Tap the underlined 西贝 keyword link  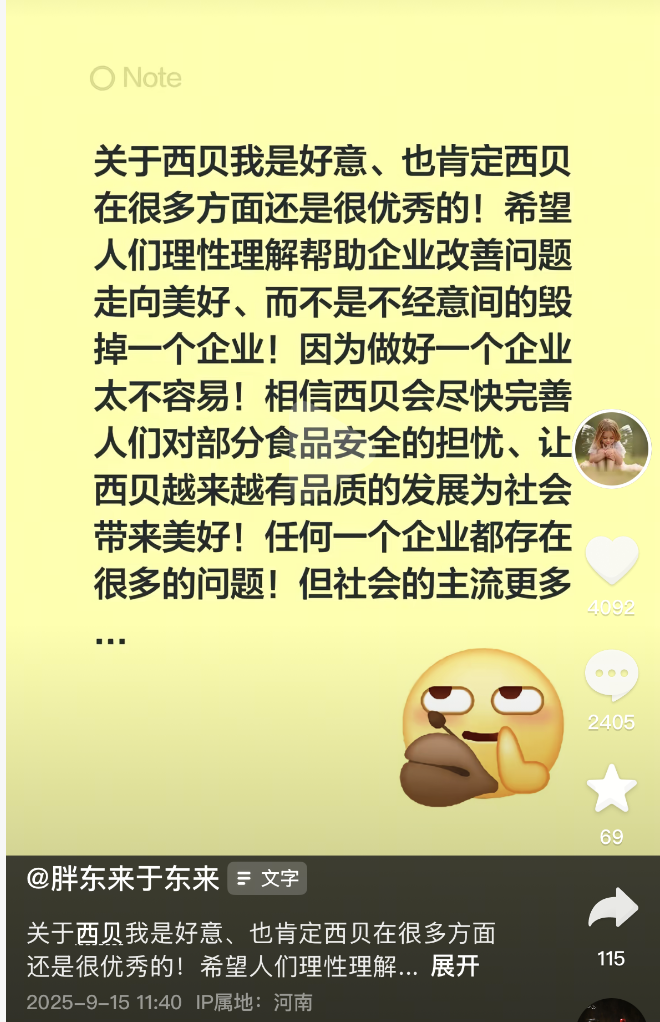(x=100, y=934)
